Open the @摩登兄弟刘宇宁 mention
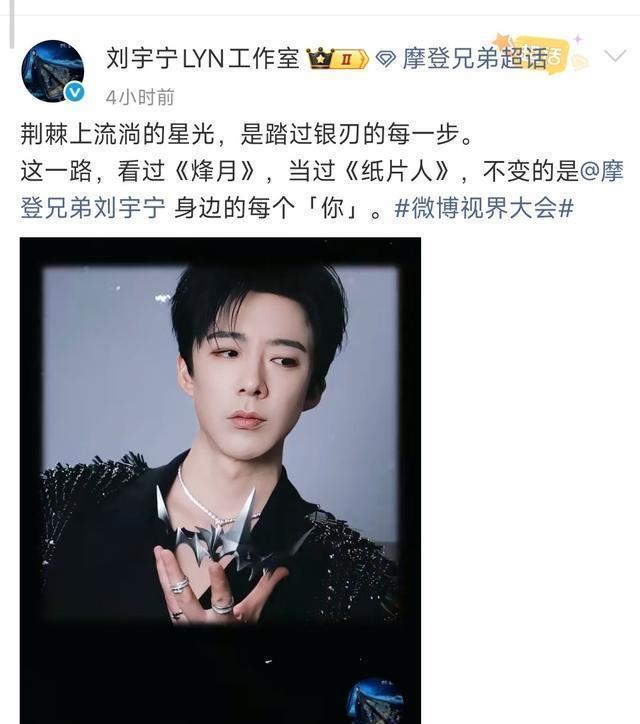 88,210
